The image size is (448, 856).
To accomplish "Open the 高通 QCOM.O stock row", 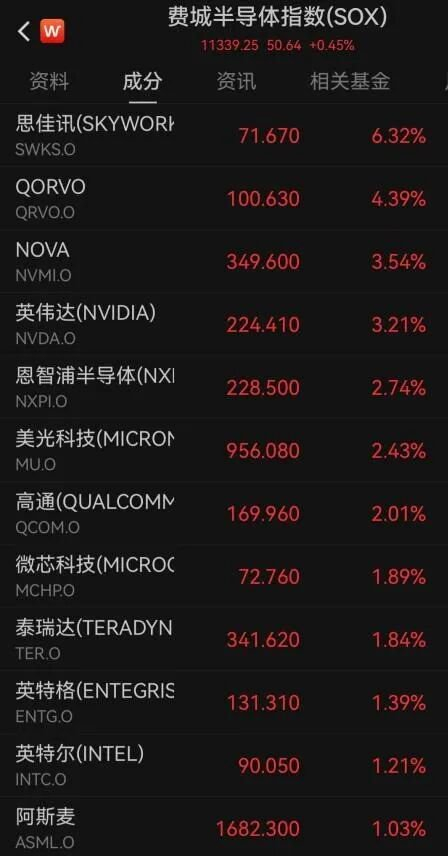I will pos(224,513).
